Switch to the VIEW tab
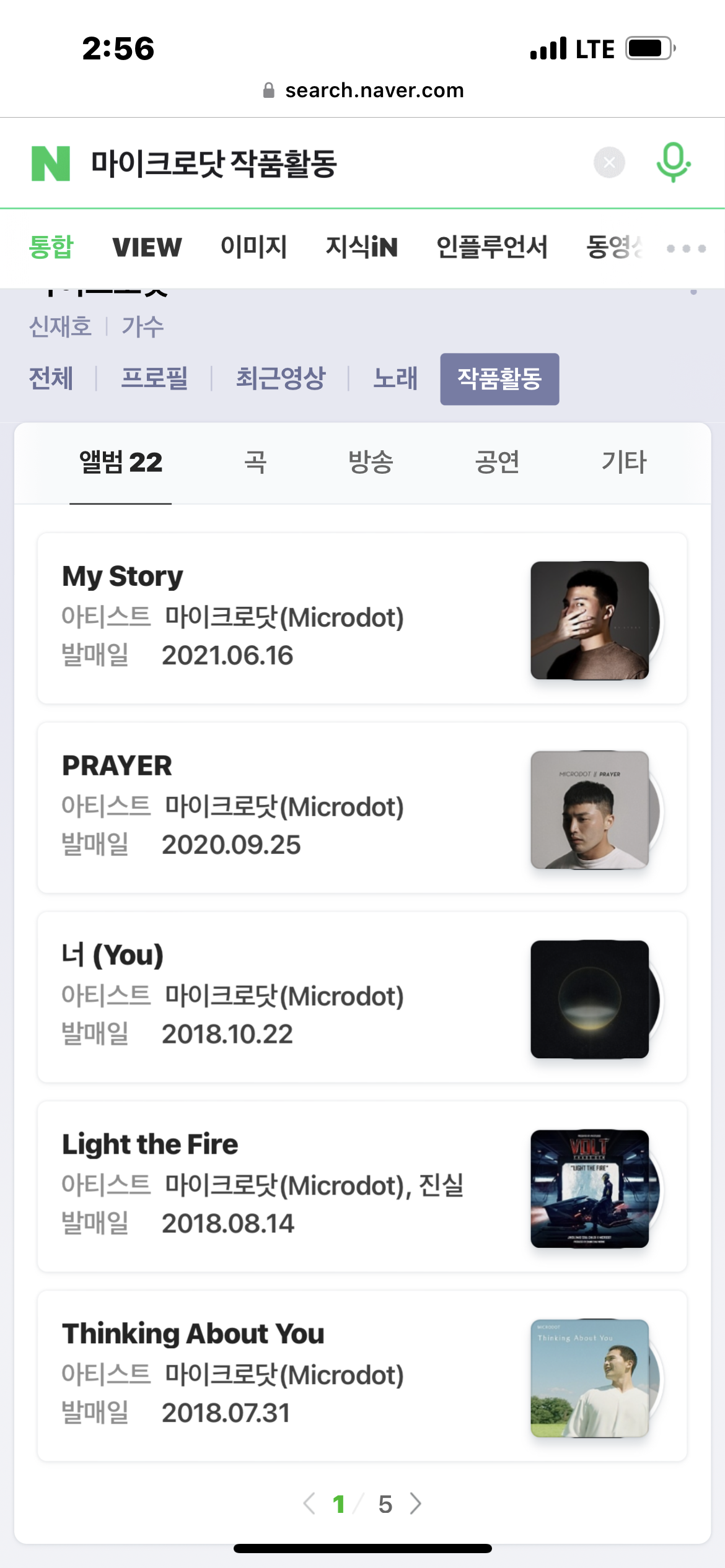Viewport: 725px width, 1568px height. pyautogui.click(x=147, y=248)
